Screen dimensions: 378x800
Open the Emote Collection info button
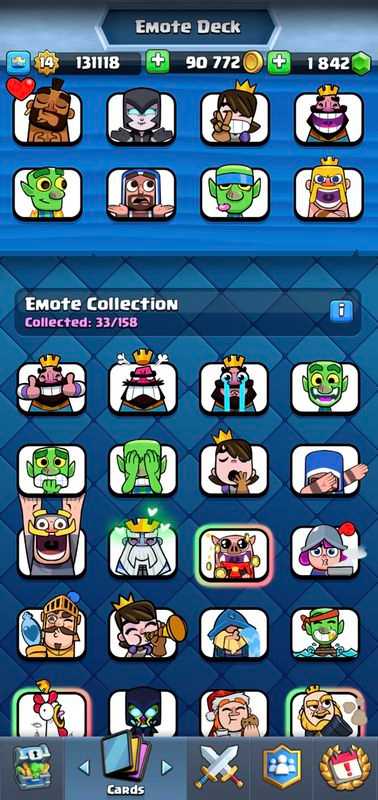[341, 310]
